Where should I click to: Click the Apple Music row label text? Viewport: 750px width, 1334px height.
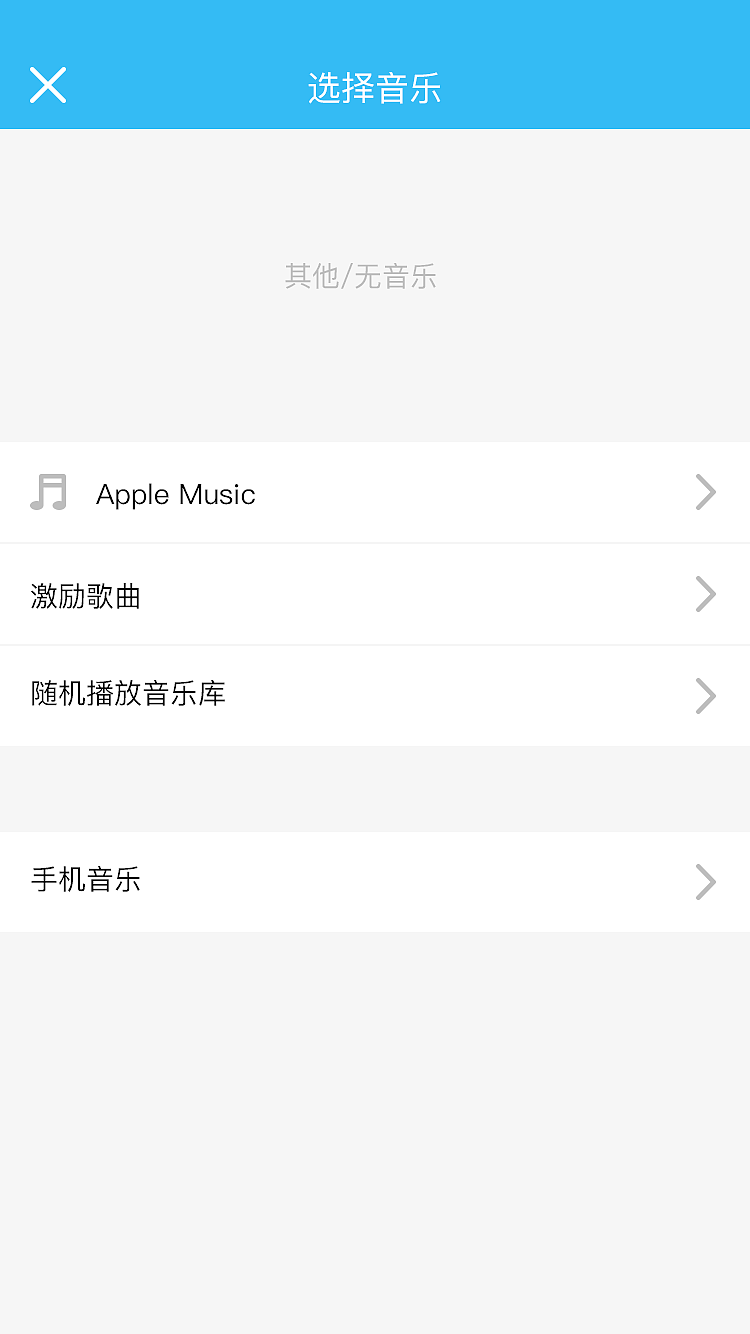tap(175, 492)
